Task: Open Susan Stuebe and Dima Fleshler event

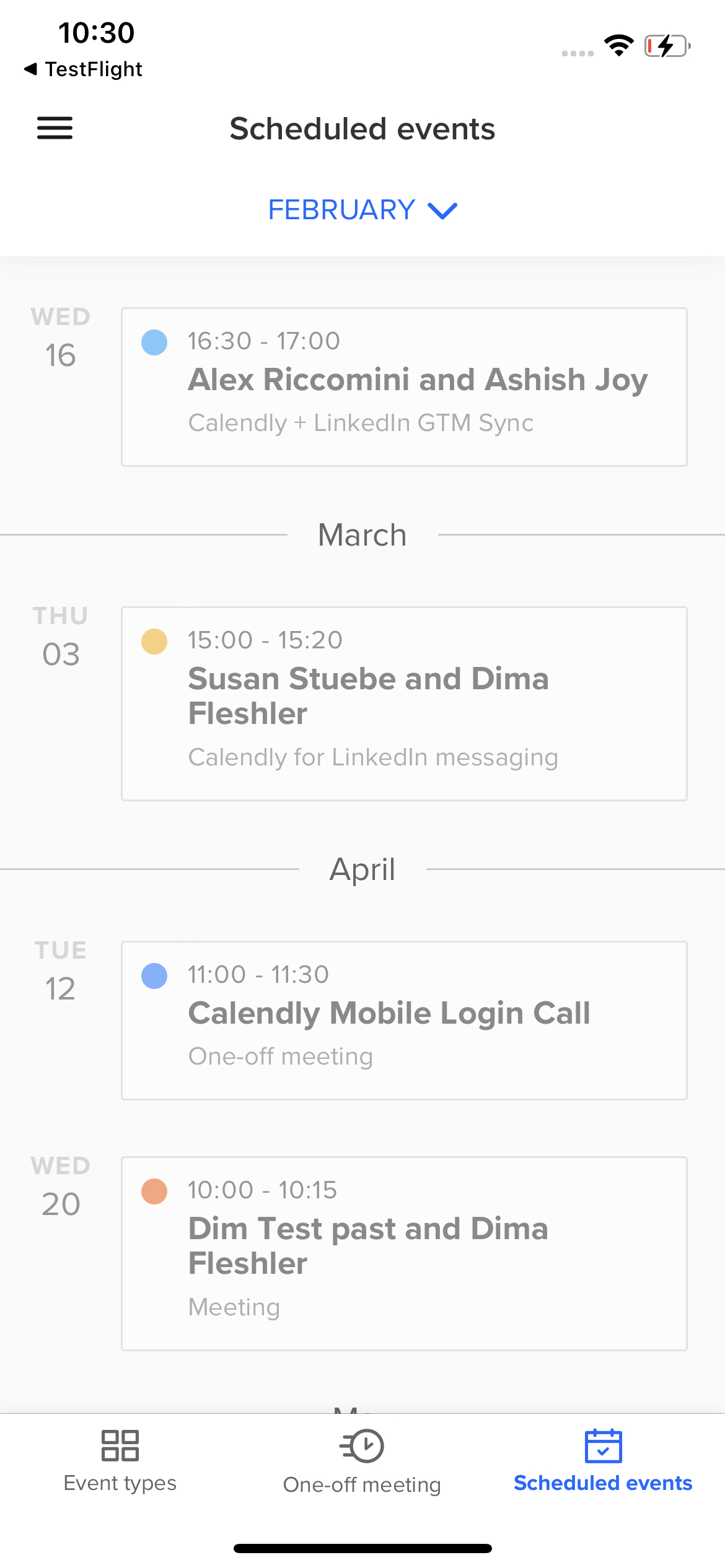Action: point(404,703)
